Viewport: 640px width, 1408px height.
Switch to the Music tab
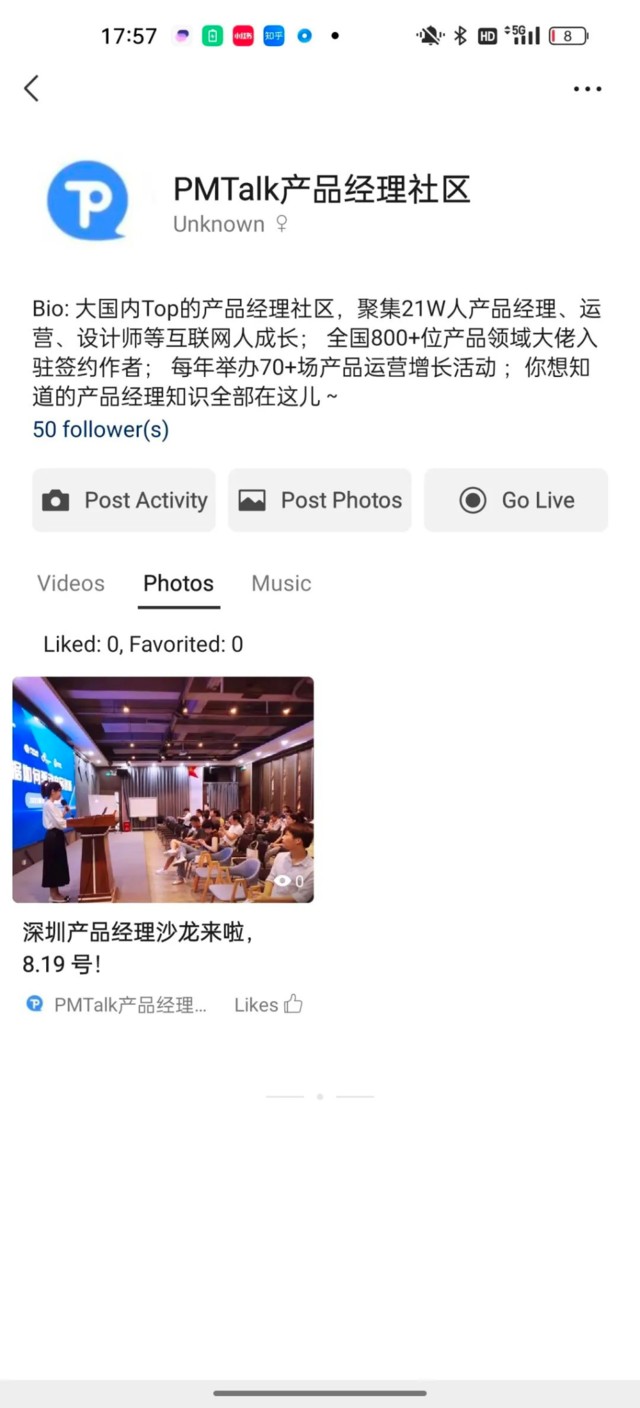[281, 583]
